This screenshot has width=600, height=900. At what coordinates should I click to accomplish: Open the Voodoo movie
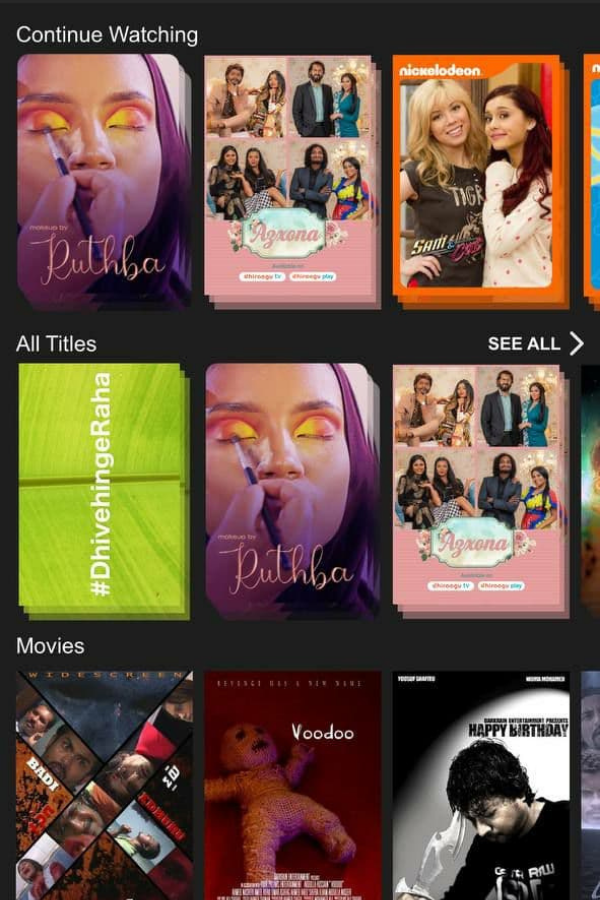(x=292, y=785)
